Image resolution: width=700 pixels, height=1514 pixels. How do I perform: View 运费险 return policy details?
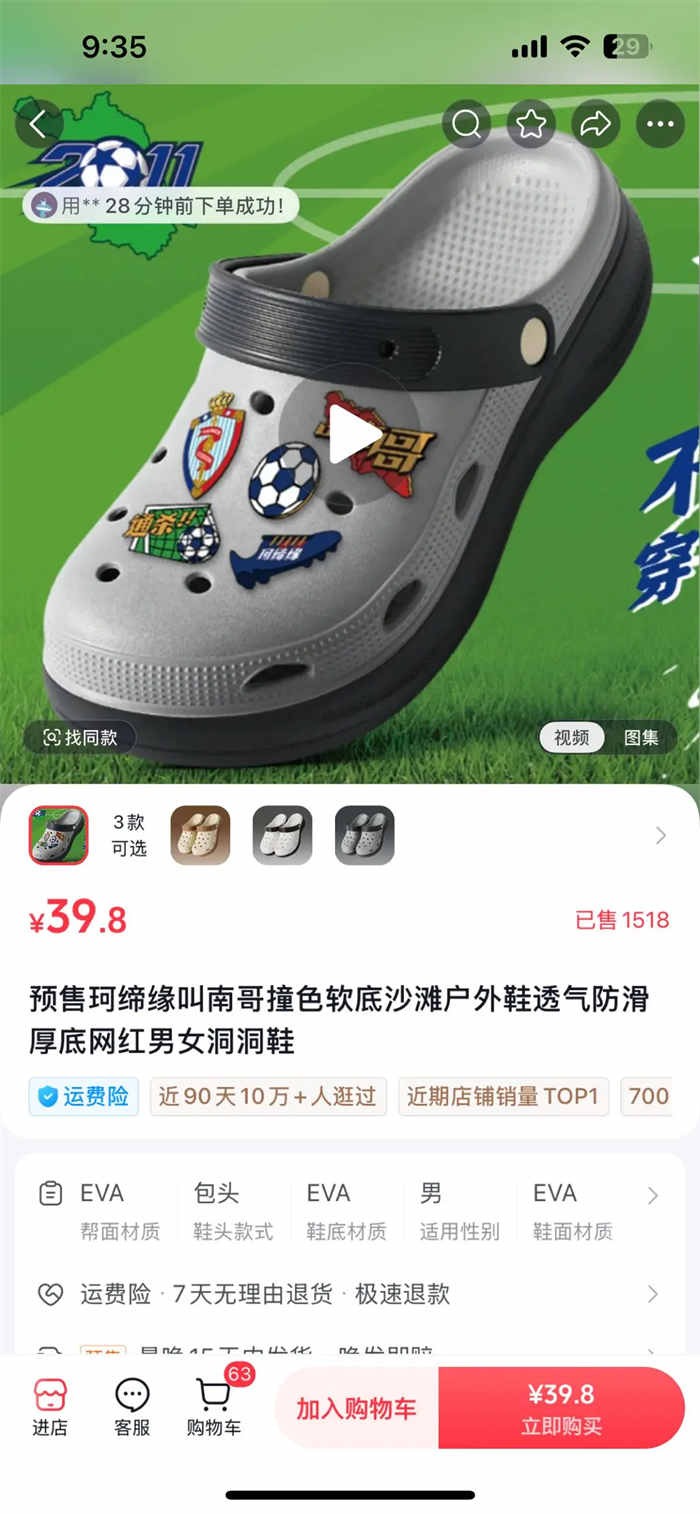pos(350,1294)
